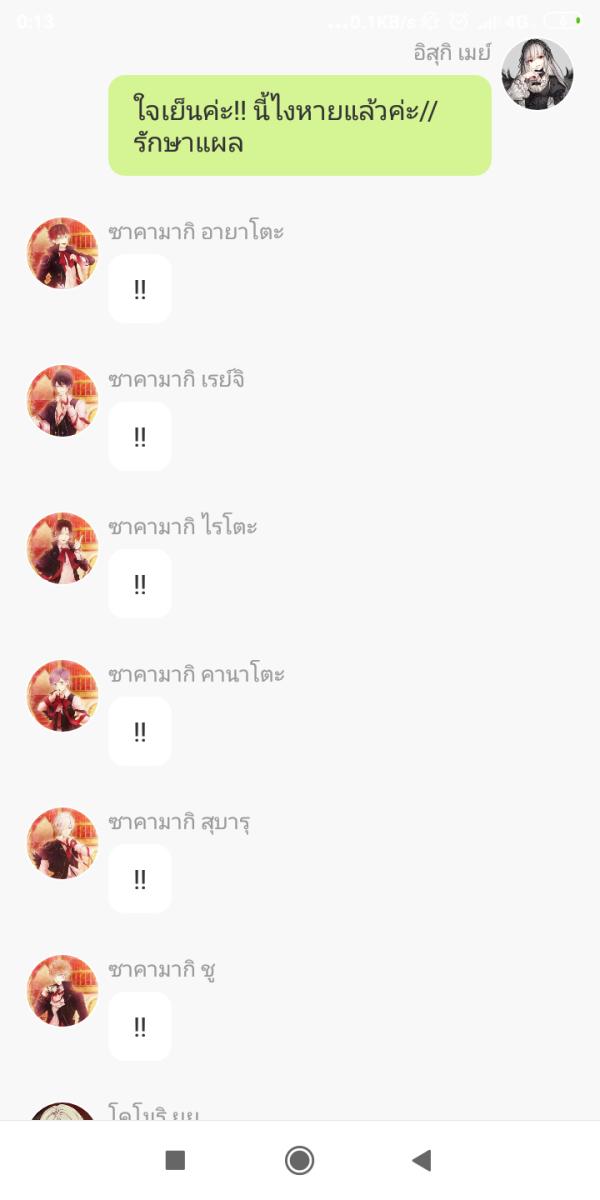Open ซาคามากิ ไรโตะ's avatar
This screenshot has width=600, height=1200.
pyautogui.click(x=62, y=548)
